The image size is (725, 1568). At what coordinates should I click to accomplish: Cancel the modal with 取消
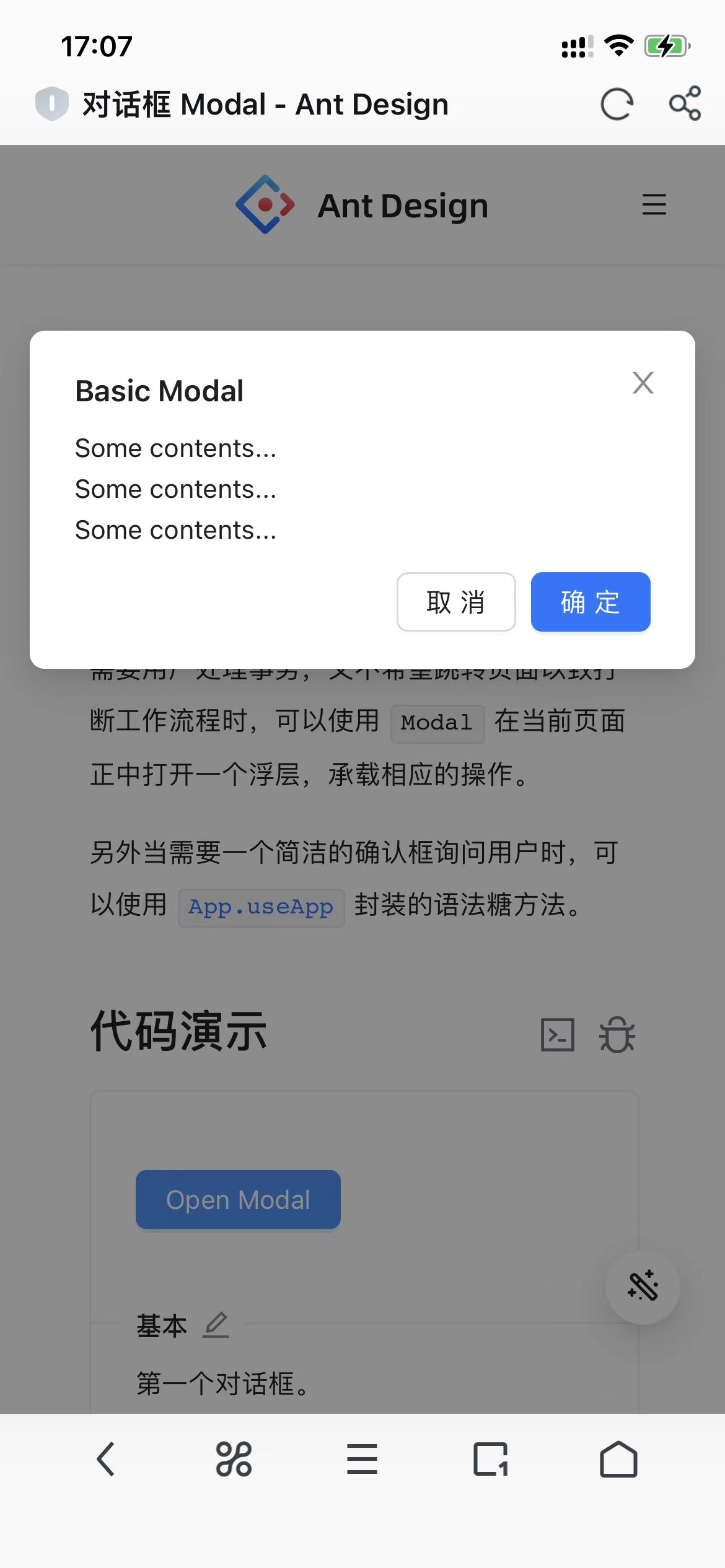456,602
